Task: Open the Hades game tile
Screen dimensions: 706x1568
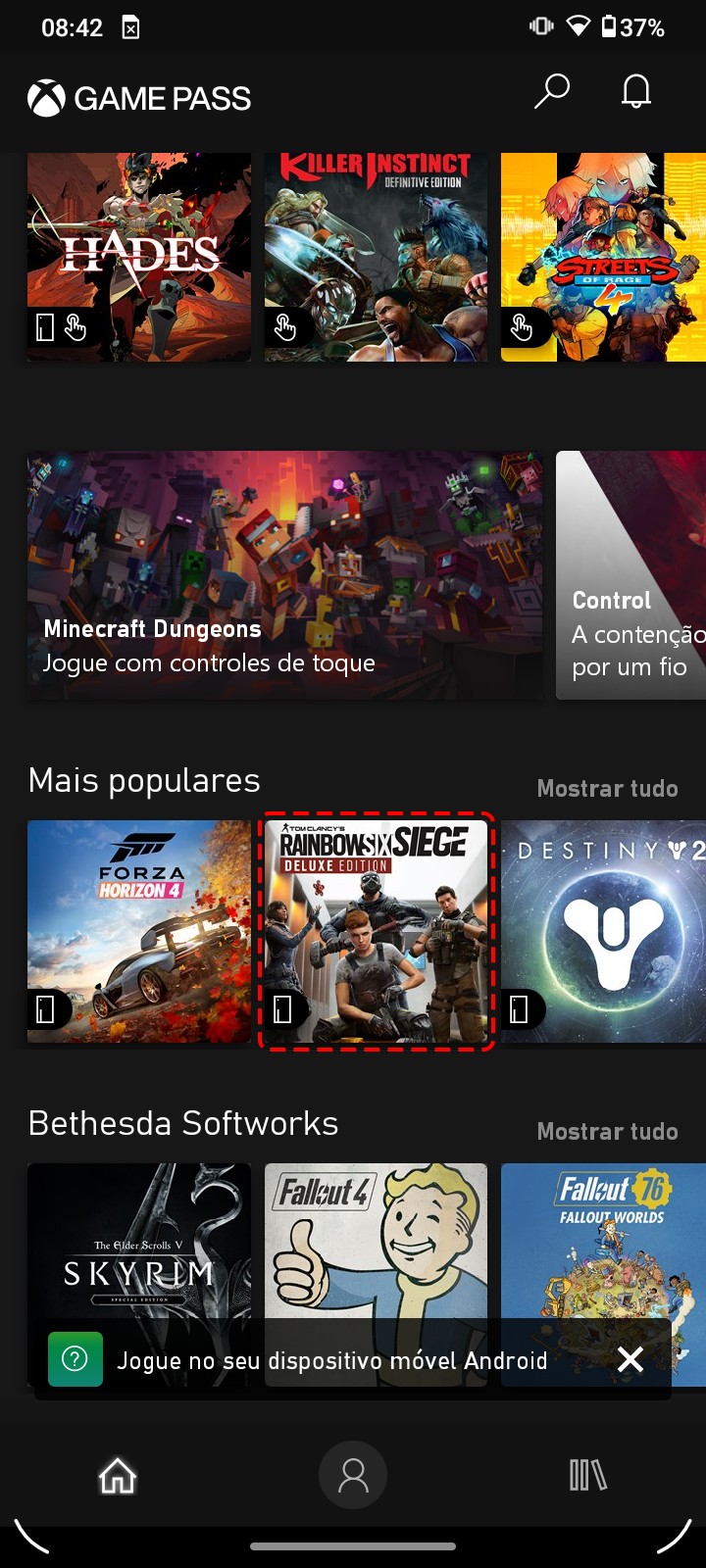Action: point(139,257)
